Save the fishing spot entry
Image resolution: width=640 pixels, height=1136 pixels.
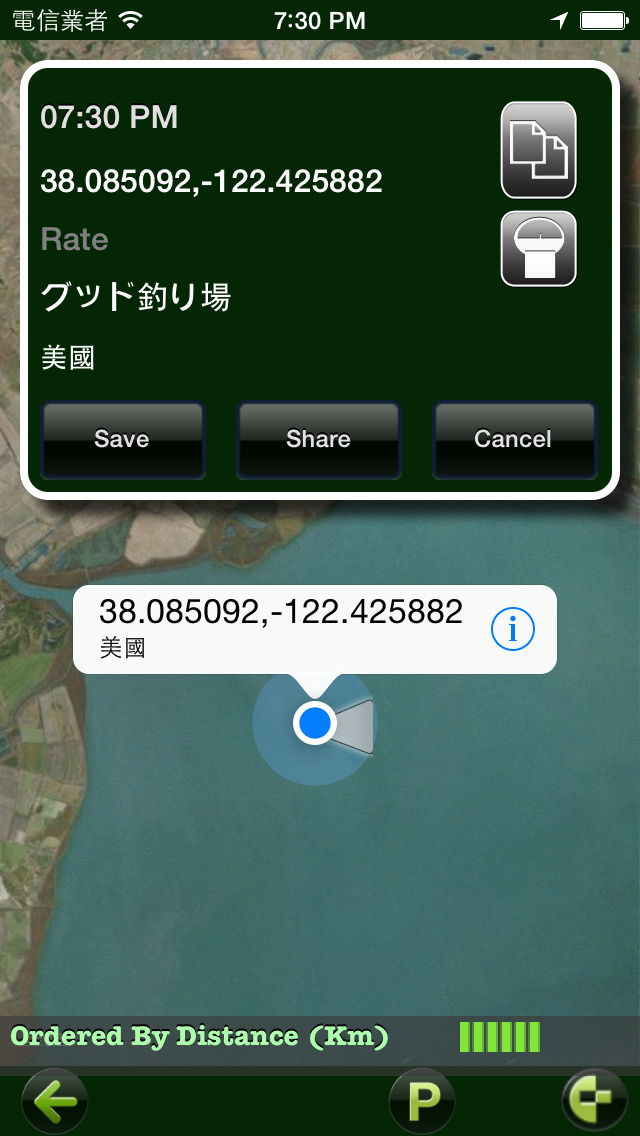[122, 440]
